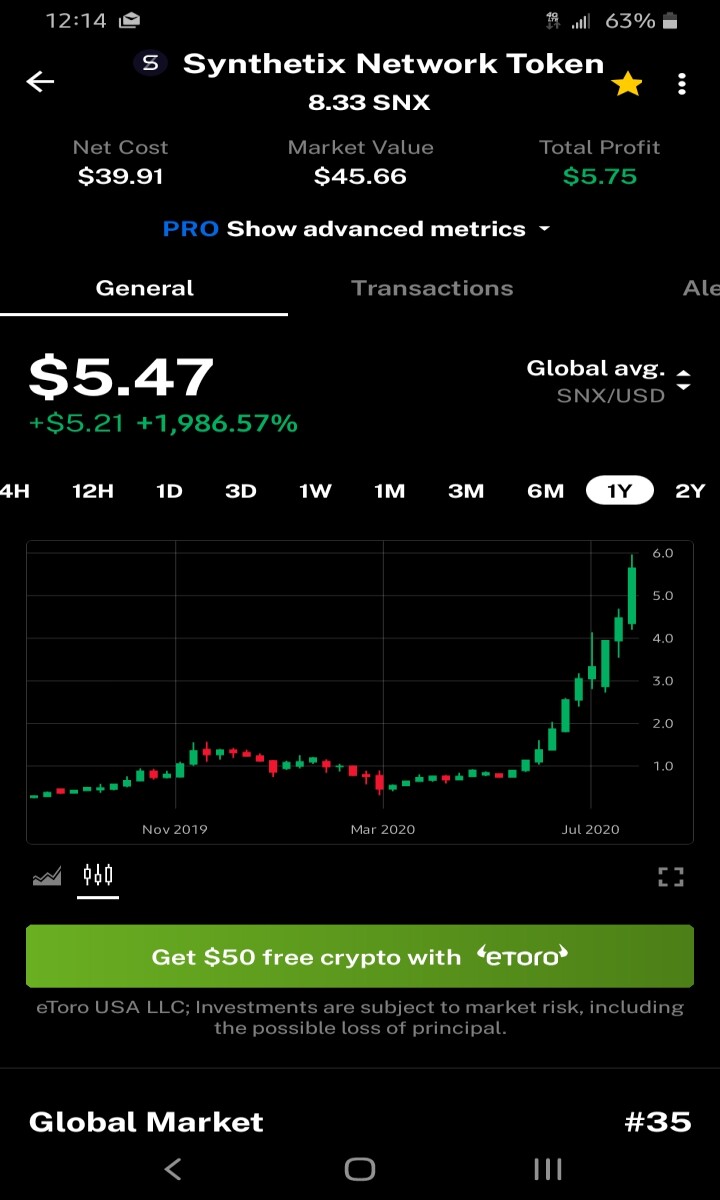Select the 12H chart range
The image size is (720, 1200).
93,491
